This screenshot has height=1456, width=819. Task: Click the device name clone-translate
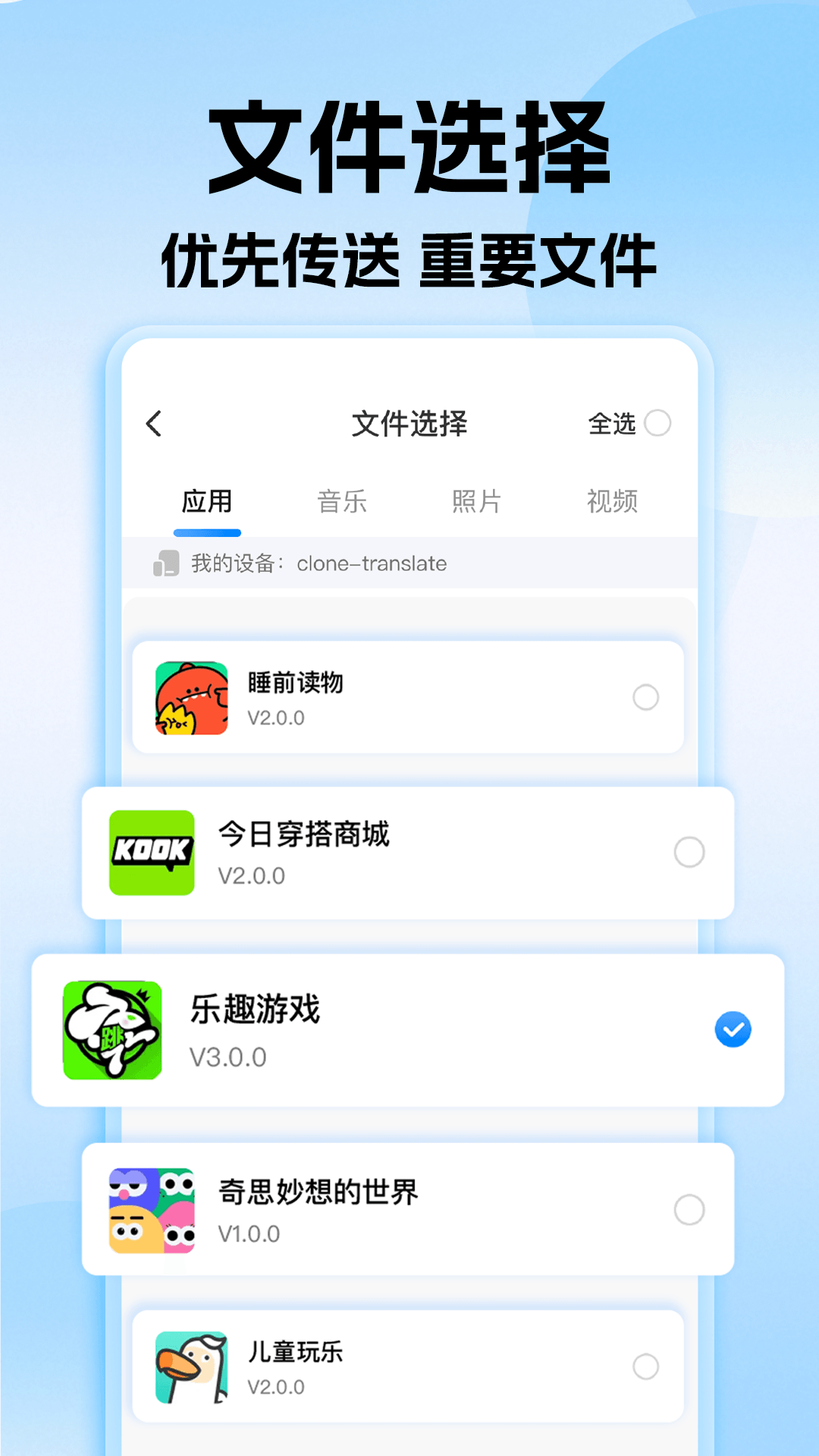372,563
